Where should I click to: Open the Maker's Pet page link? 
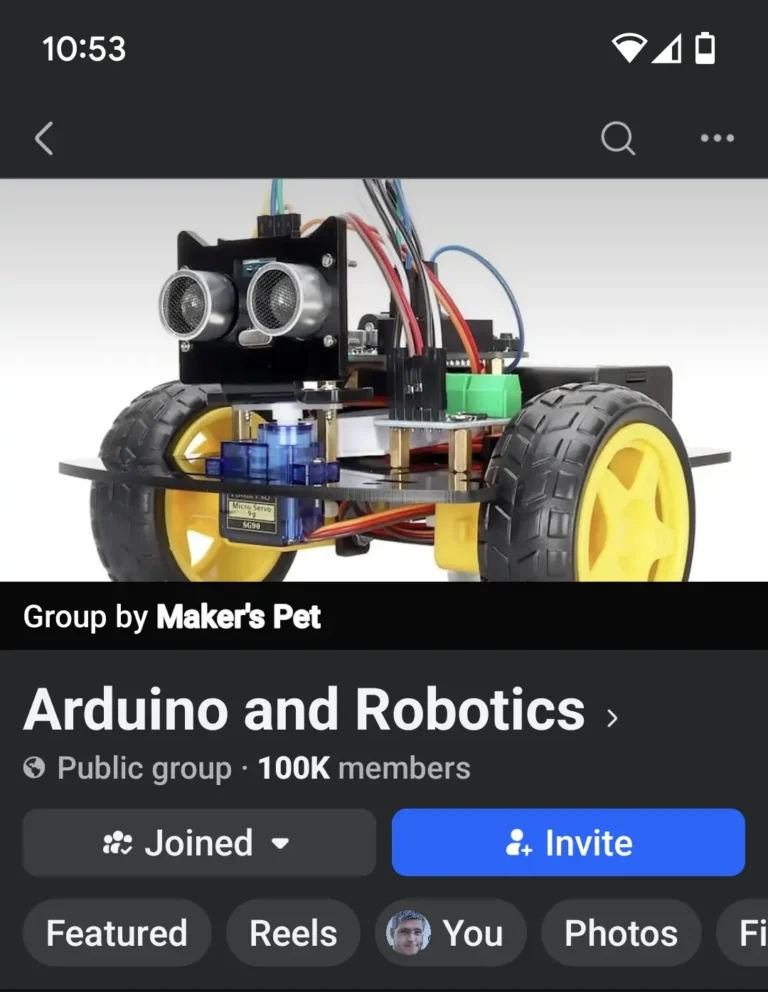pos(238,617)
